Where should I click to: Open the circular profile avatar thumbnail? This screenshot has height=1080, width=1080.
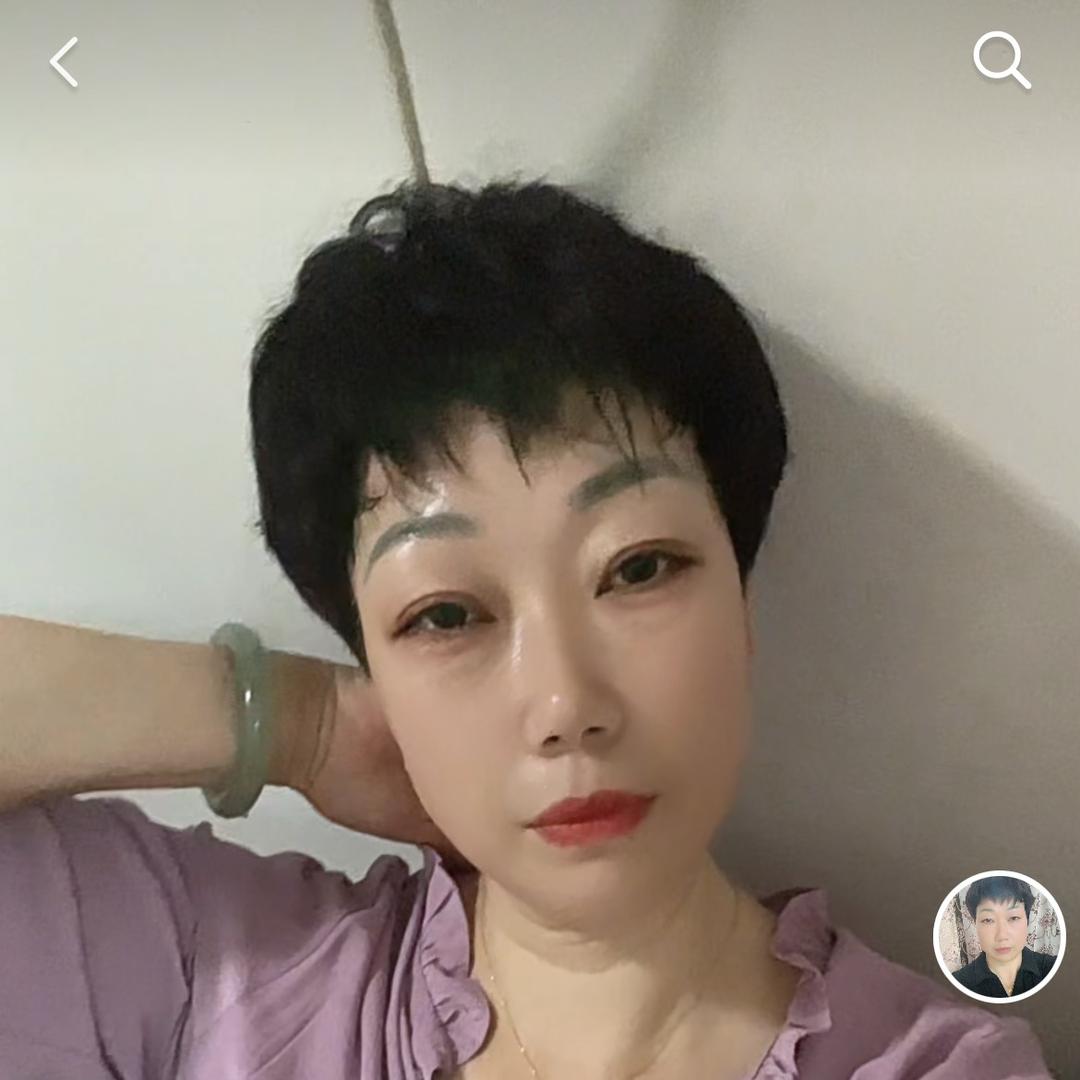999,936
